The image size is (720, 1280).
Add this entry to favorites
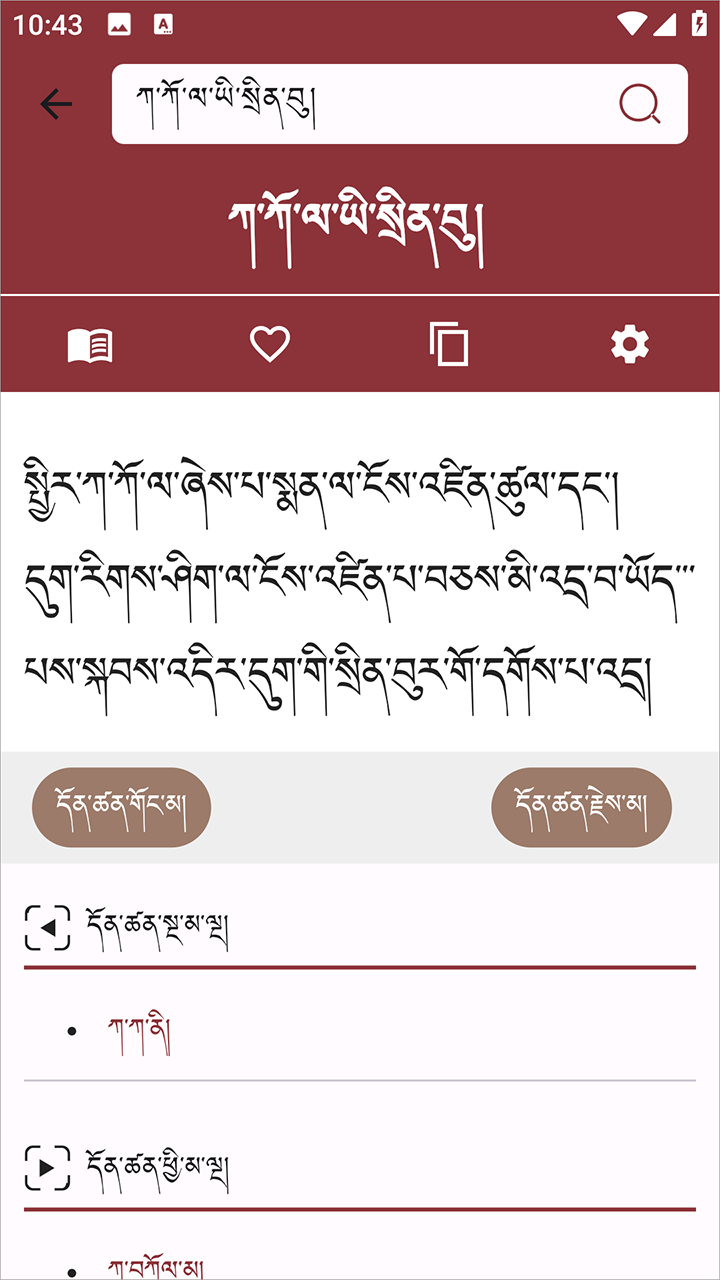pos(269,345)
